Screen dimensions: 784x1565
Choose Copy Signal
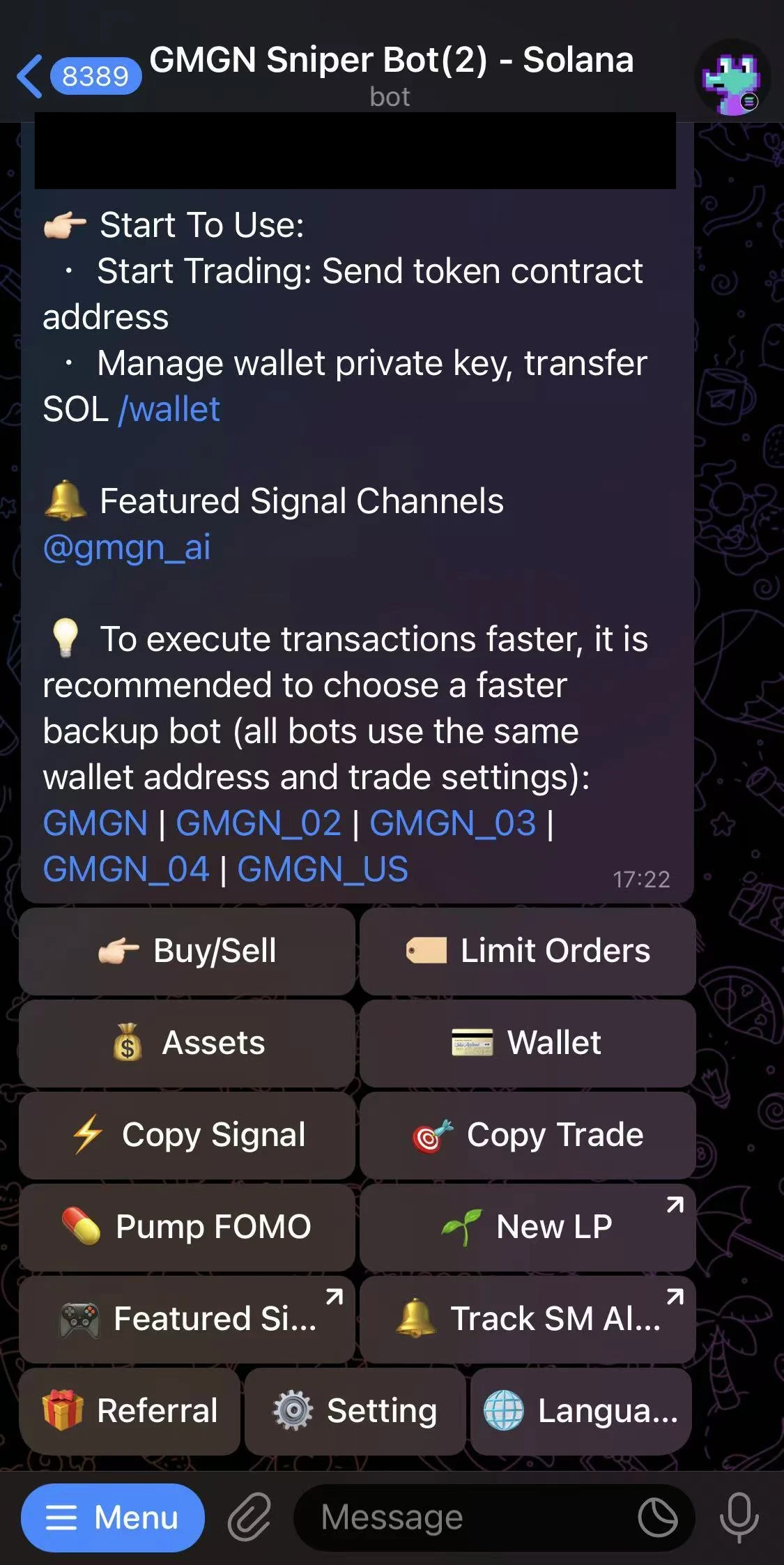(187, 1135)
